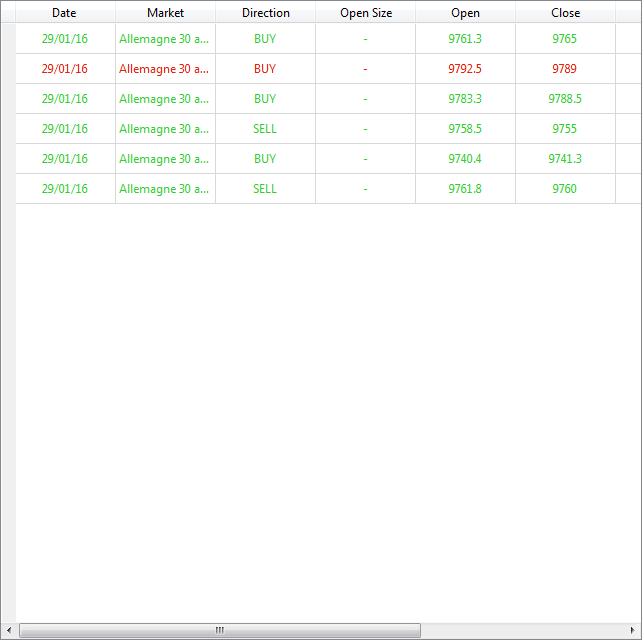Sort trades by the Close column
The image size is (642, 640).
tap(565, 13)
